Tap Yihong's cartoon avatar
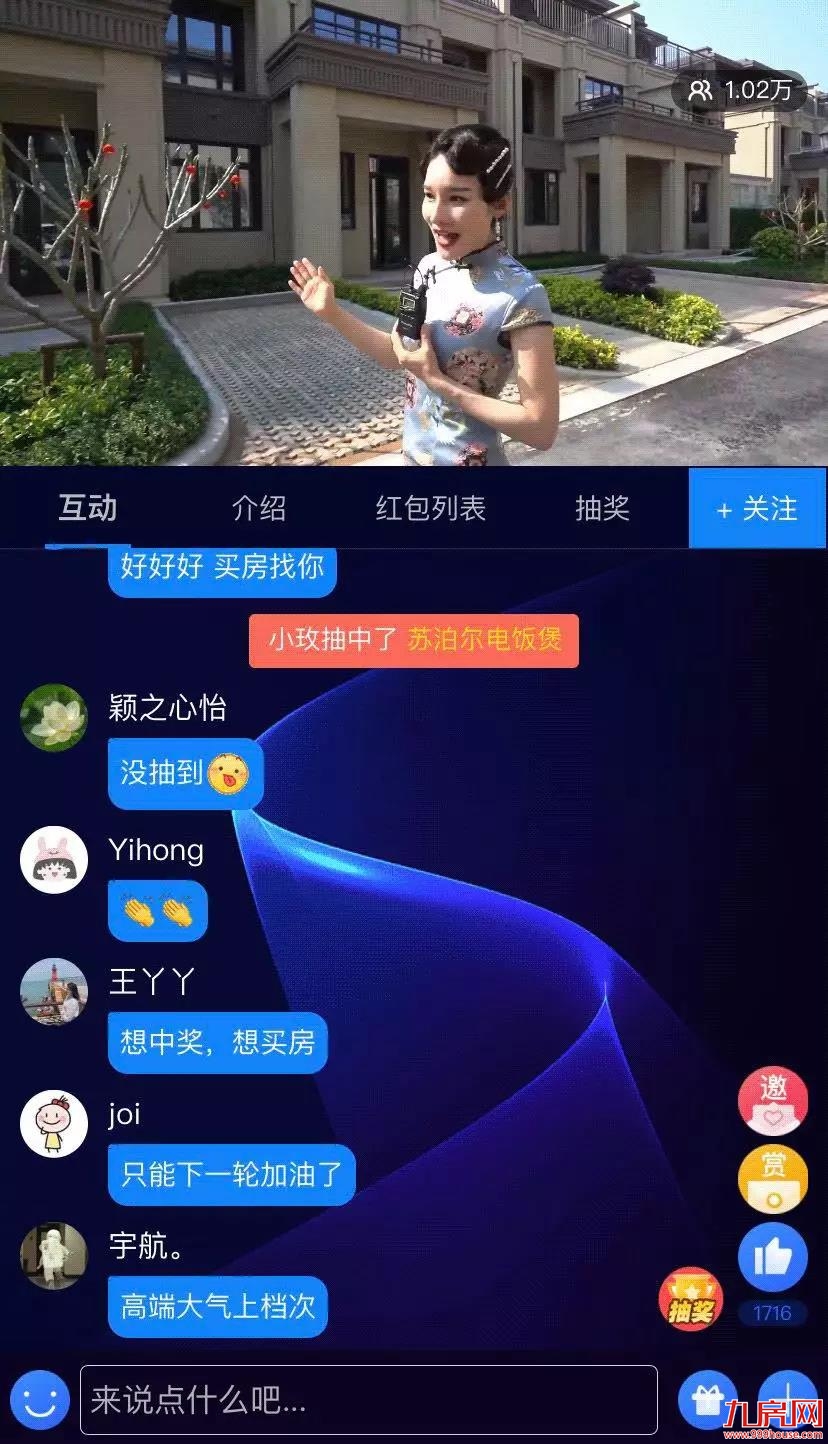This screenshot has height=1444, width=828. point(54,858)
